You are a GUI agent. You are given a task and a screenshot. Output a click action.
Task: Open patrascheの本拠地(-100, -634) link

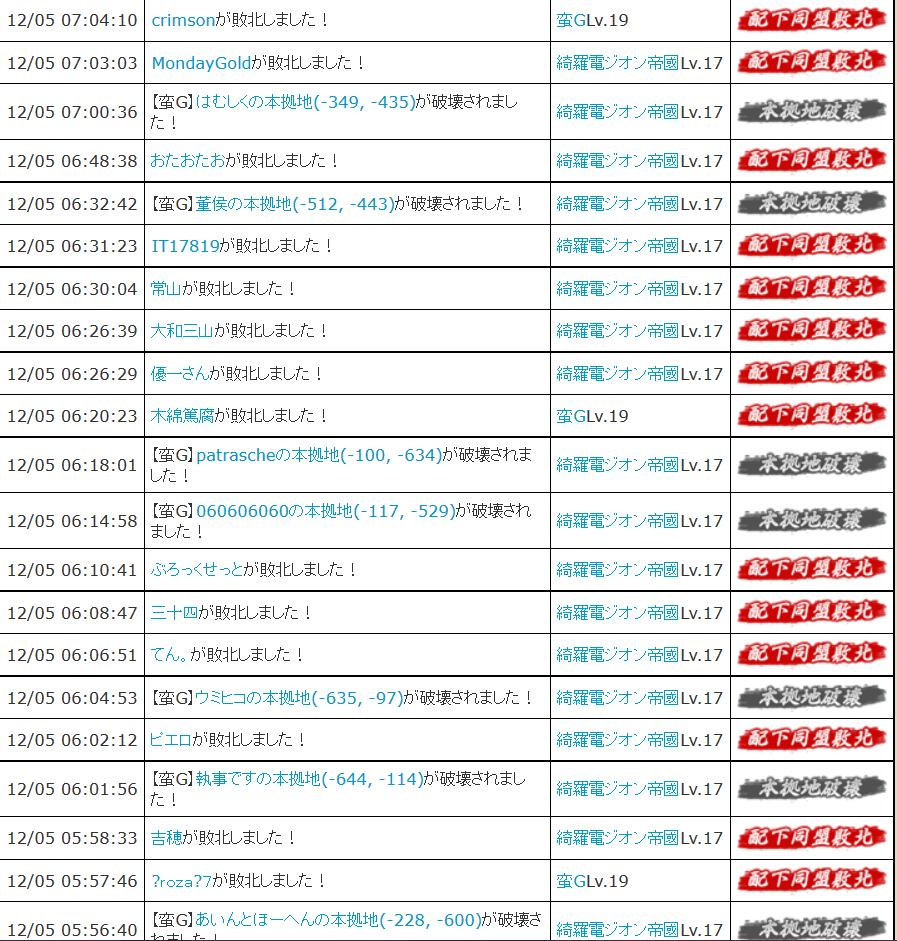click(319, 455)
